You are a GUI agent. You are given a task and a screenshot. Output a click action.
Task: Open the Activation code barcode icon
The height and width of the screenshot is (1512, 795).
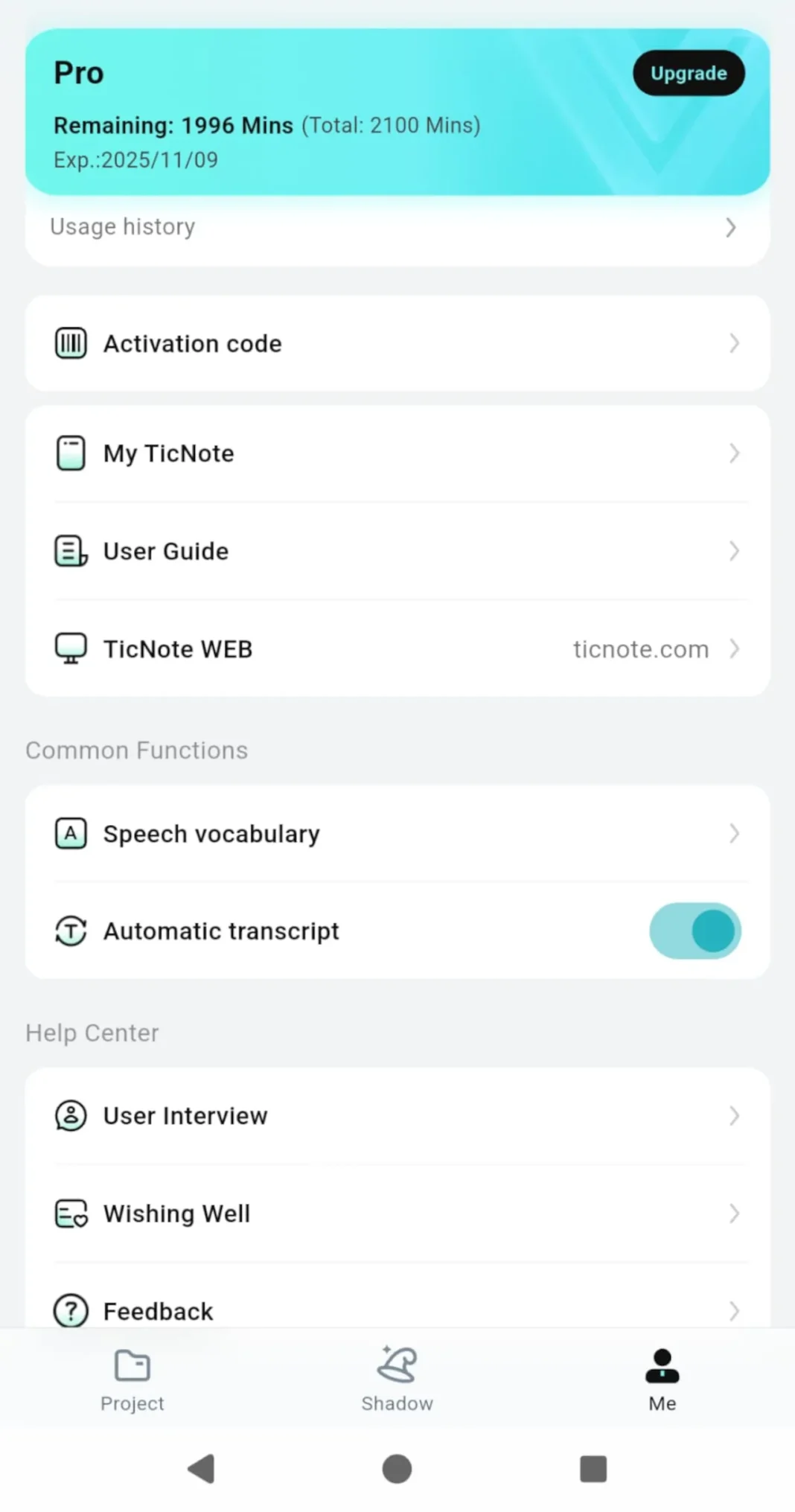[x=70, y=343]
